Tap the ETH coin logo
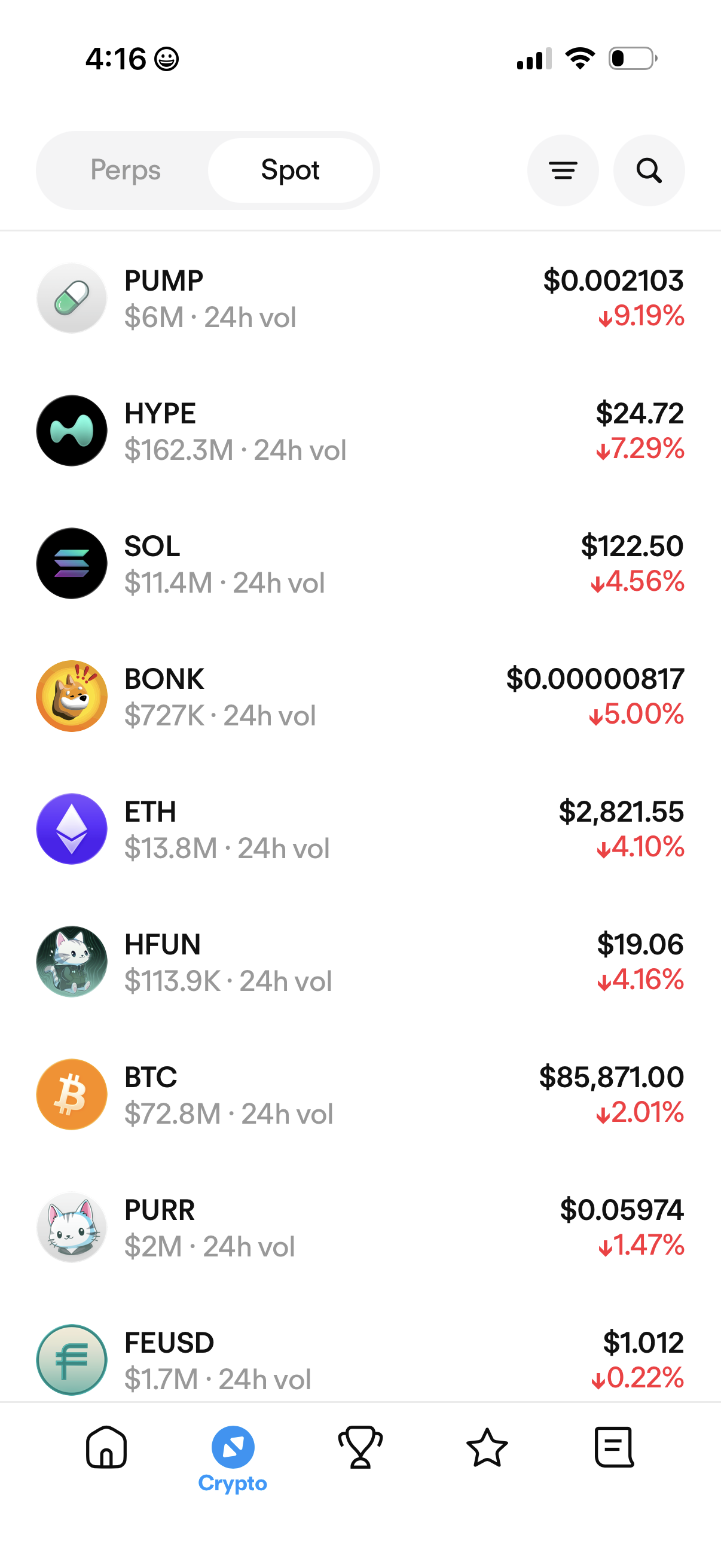The image size is (721, 1568). point(71,828)
